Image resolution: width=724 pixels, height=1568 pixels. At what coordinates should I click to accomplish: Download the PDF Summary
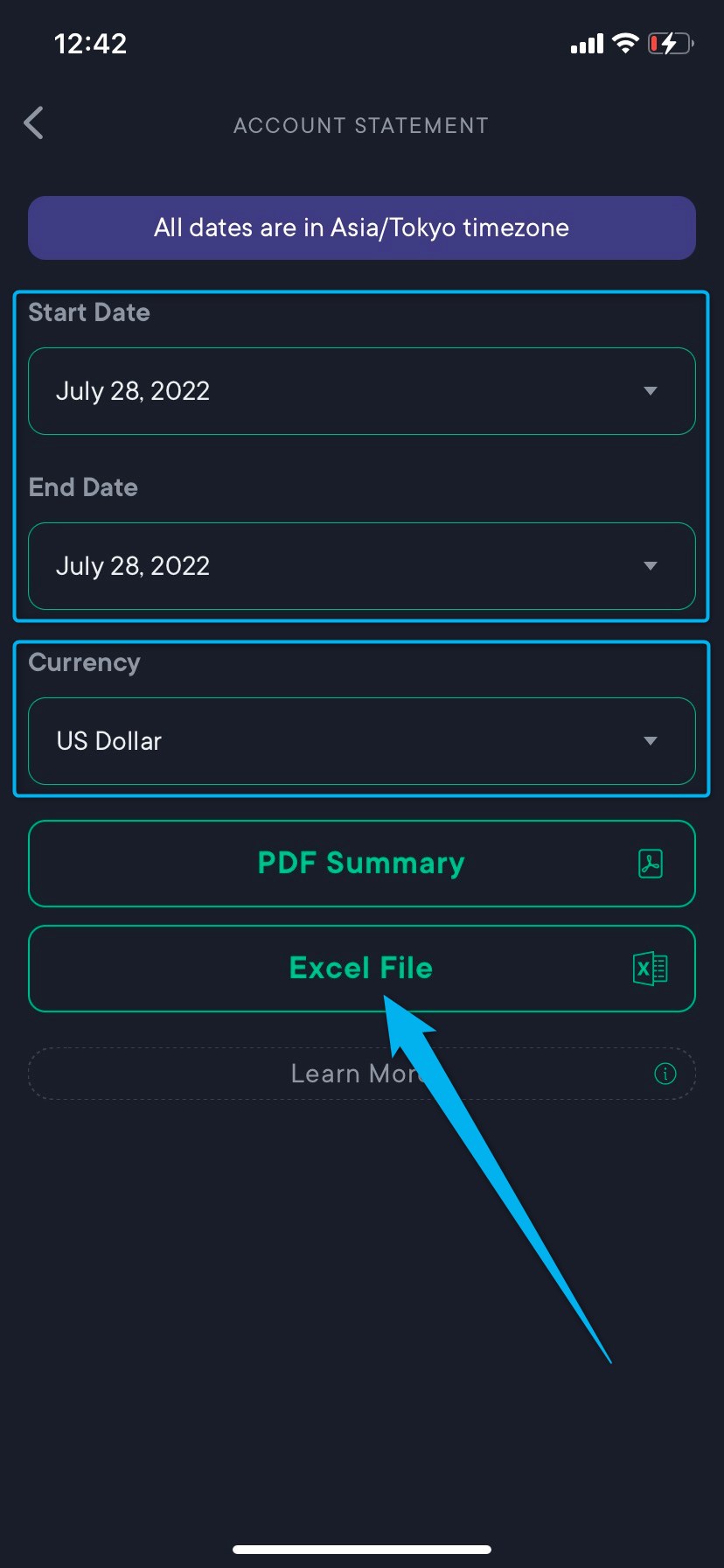tap(361, 864)
